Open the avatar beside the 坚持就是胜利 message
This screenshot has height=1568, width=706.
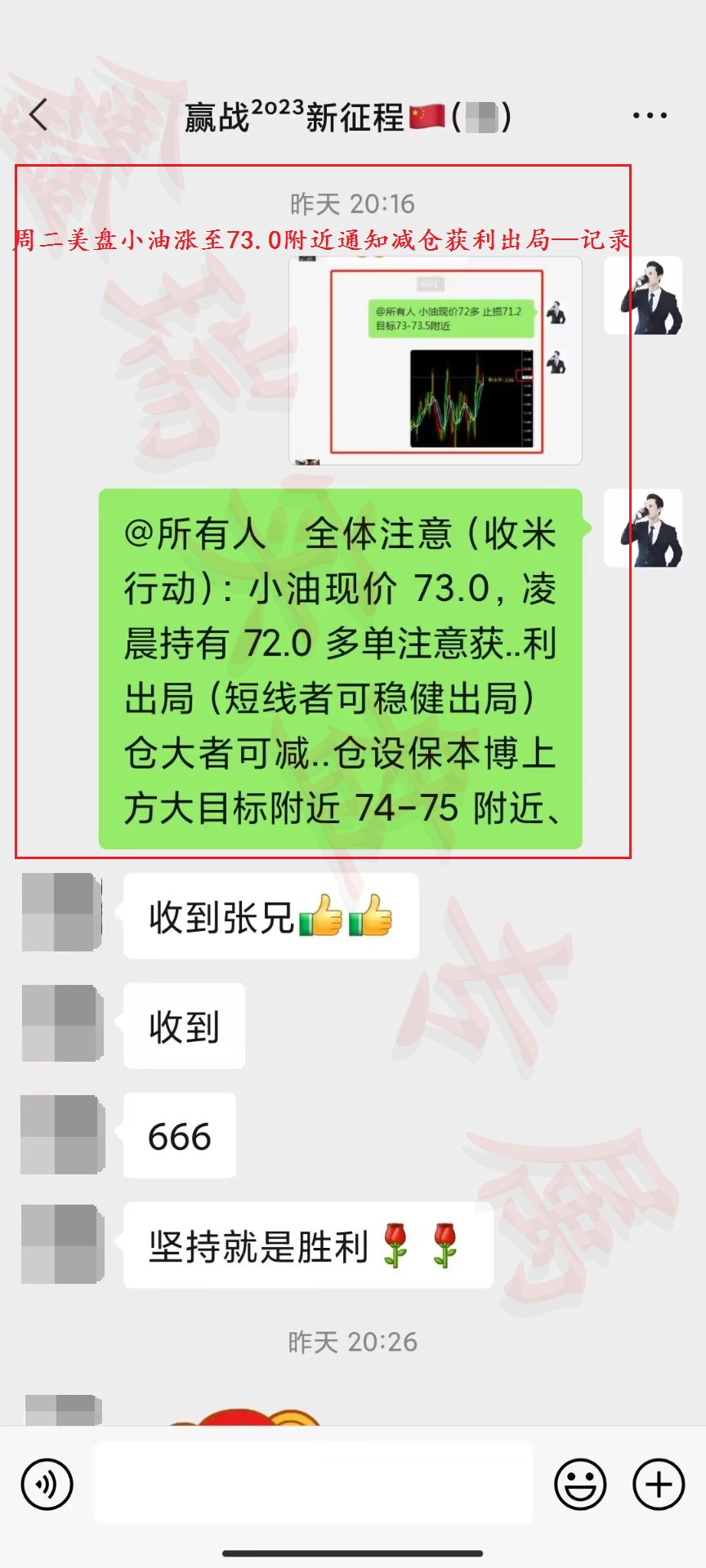[x=62, y=1244]
